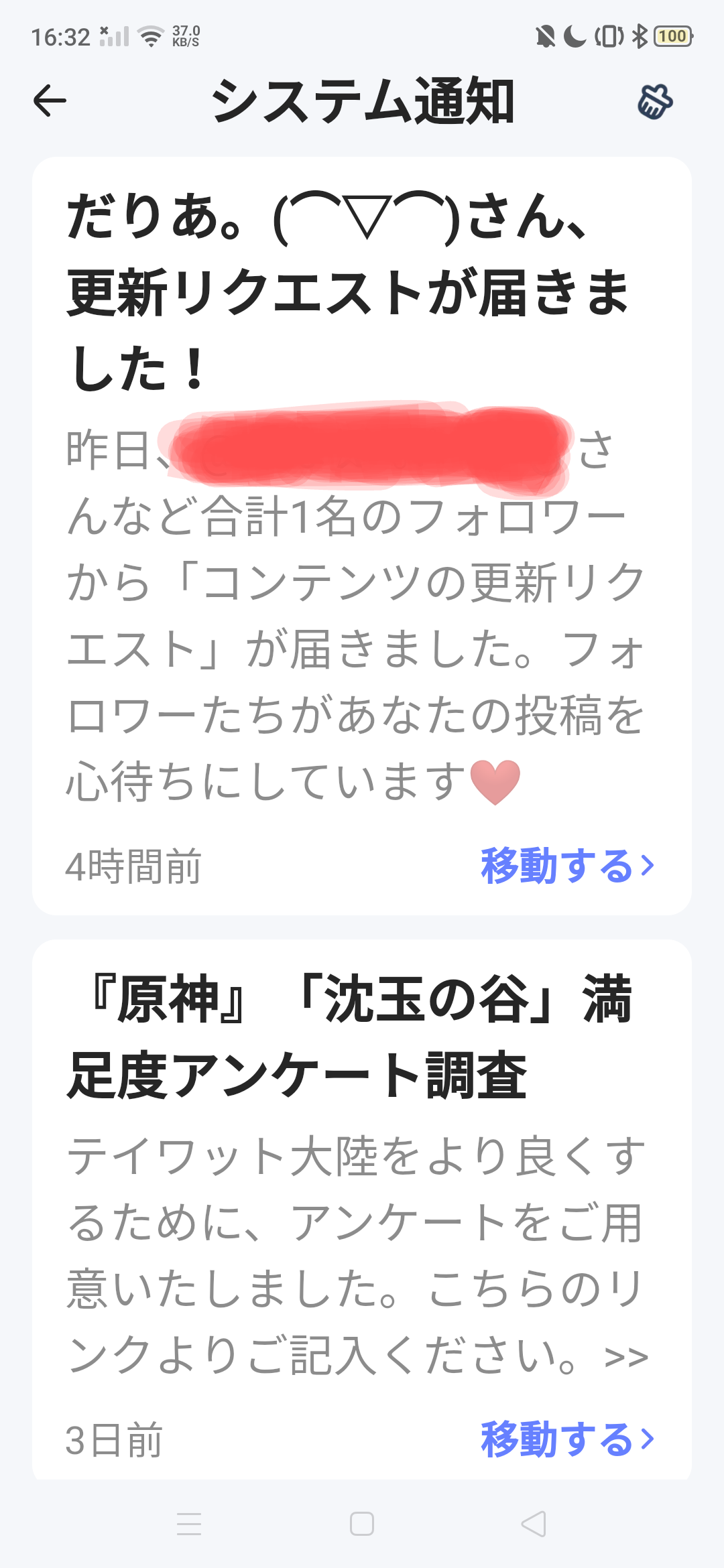Viewport: 724px width, 1568px height.
Task: Tap the back arrow to leave システム通知
Action: coord(50,102)
